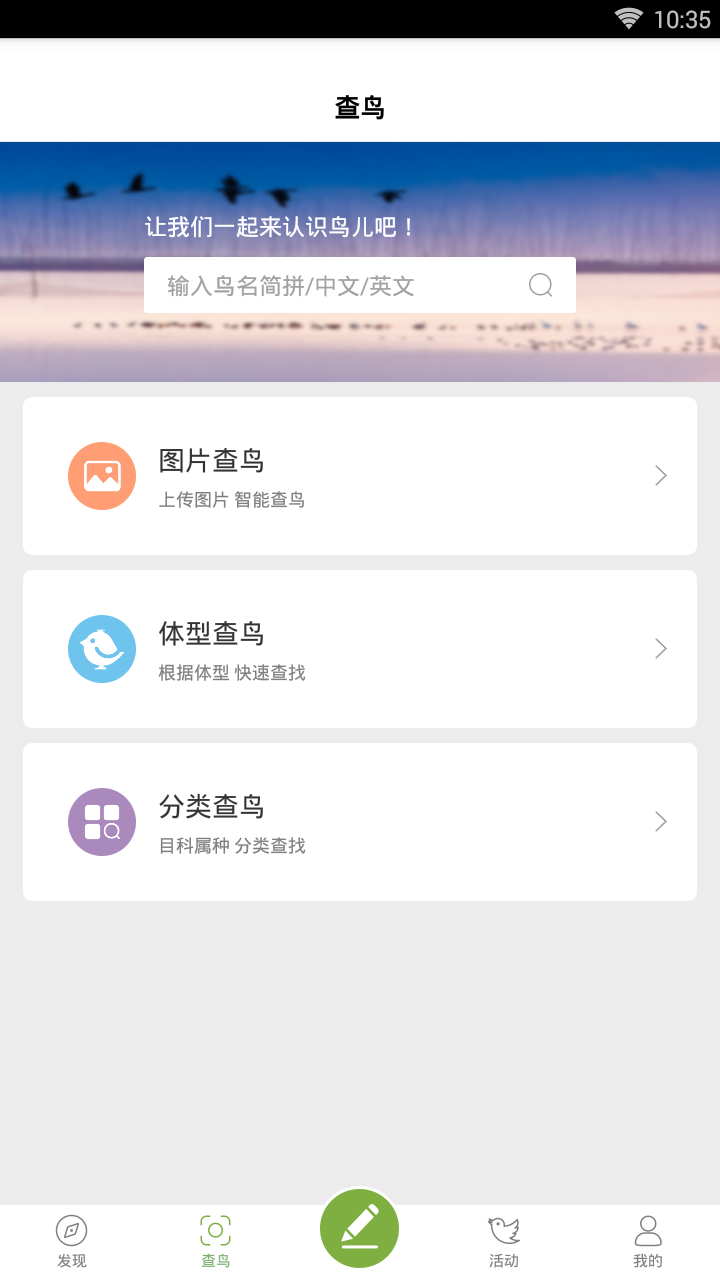Screen dimensions: 720x1280
Task: Tap the magnifier icon in search box
Action: pyautogui.click(x=541, y=286)
